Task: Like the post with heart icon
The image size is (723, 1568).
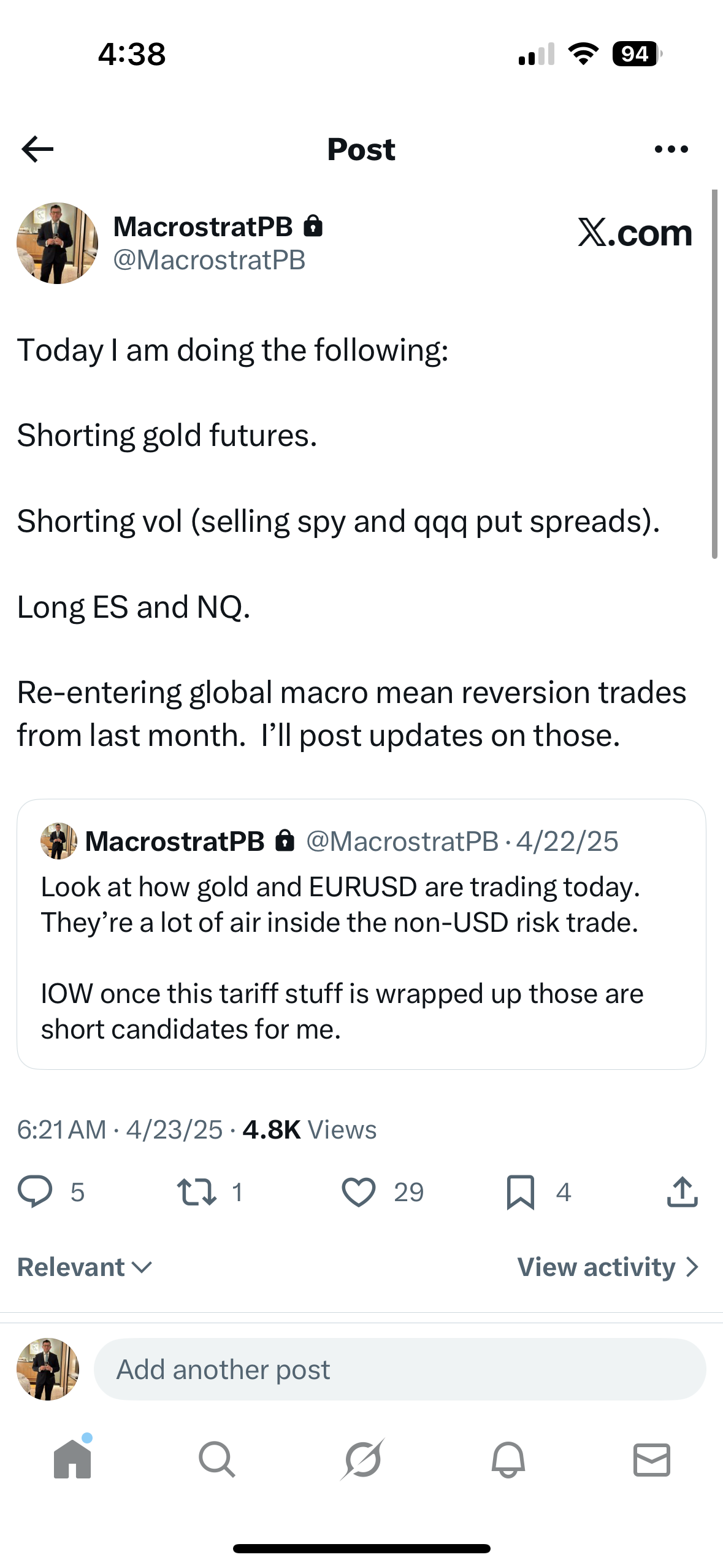Action: (358, 1191)
